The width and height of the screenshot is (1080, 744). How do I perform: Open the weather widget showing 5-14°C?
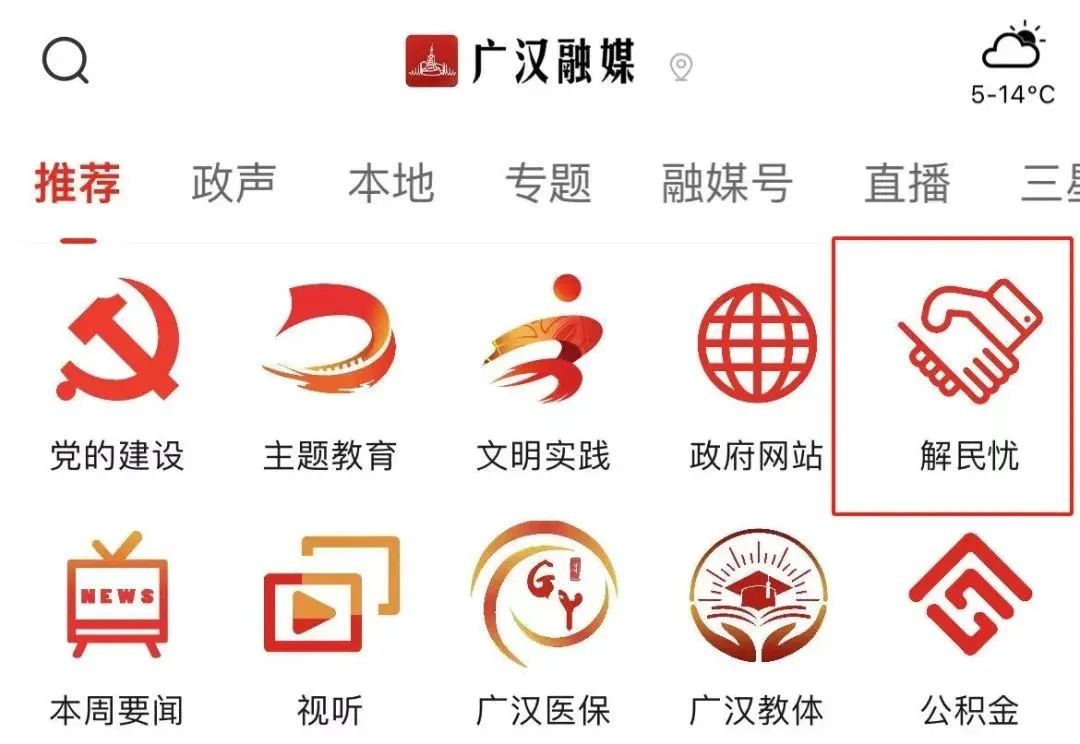point(1013,62)
